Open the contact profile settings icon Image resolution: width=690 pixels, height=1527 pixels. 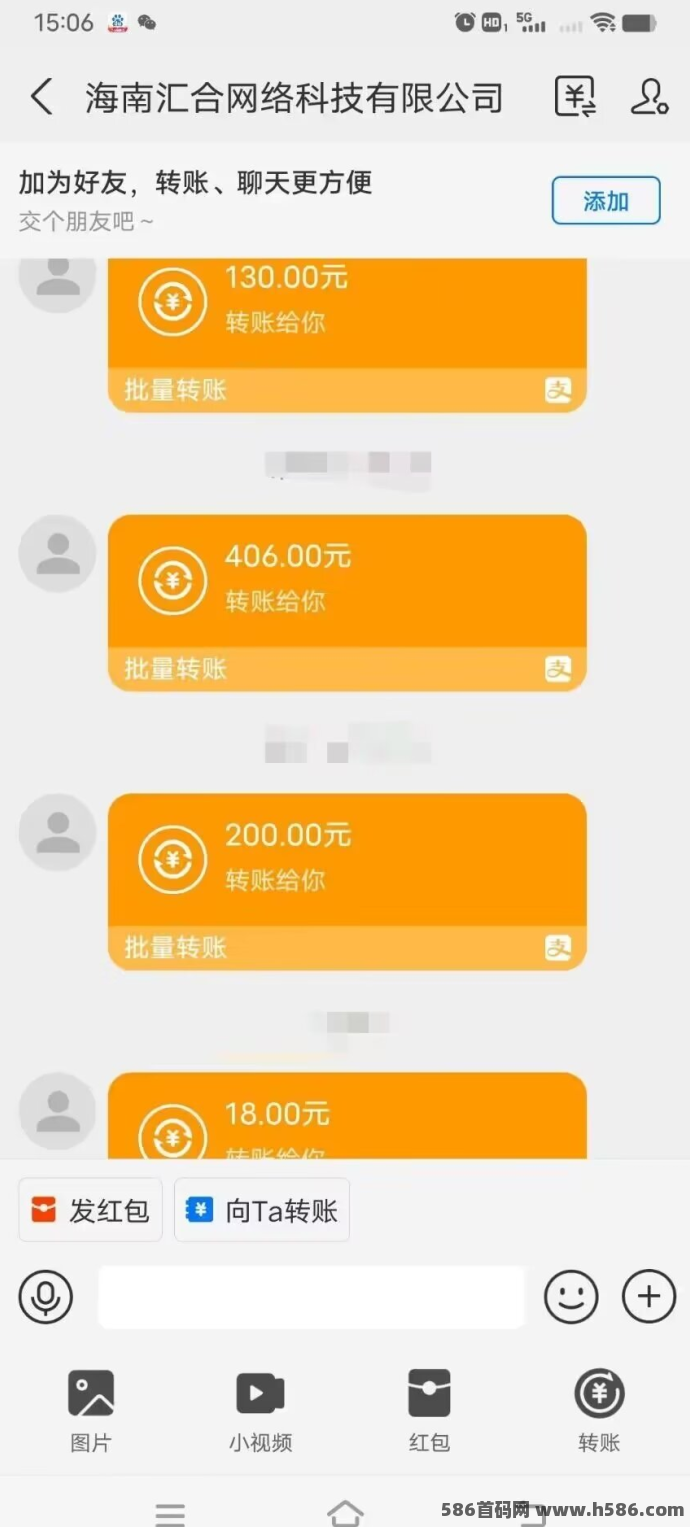click(x=648, y=98)
